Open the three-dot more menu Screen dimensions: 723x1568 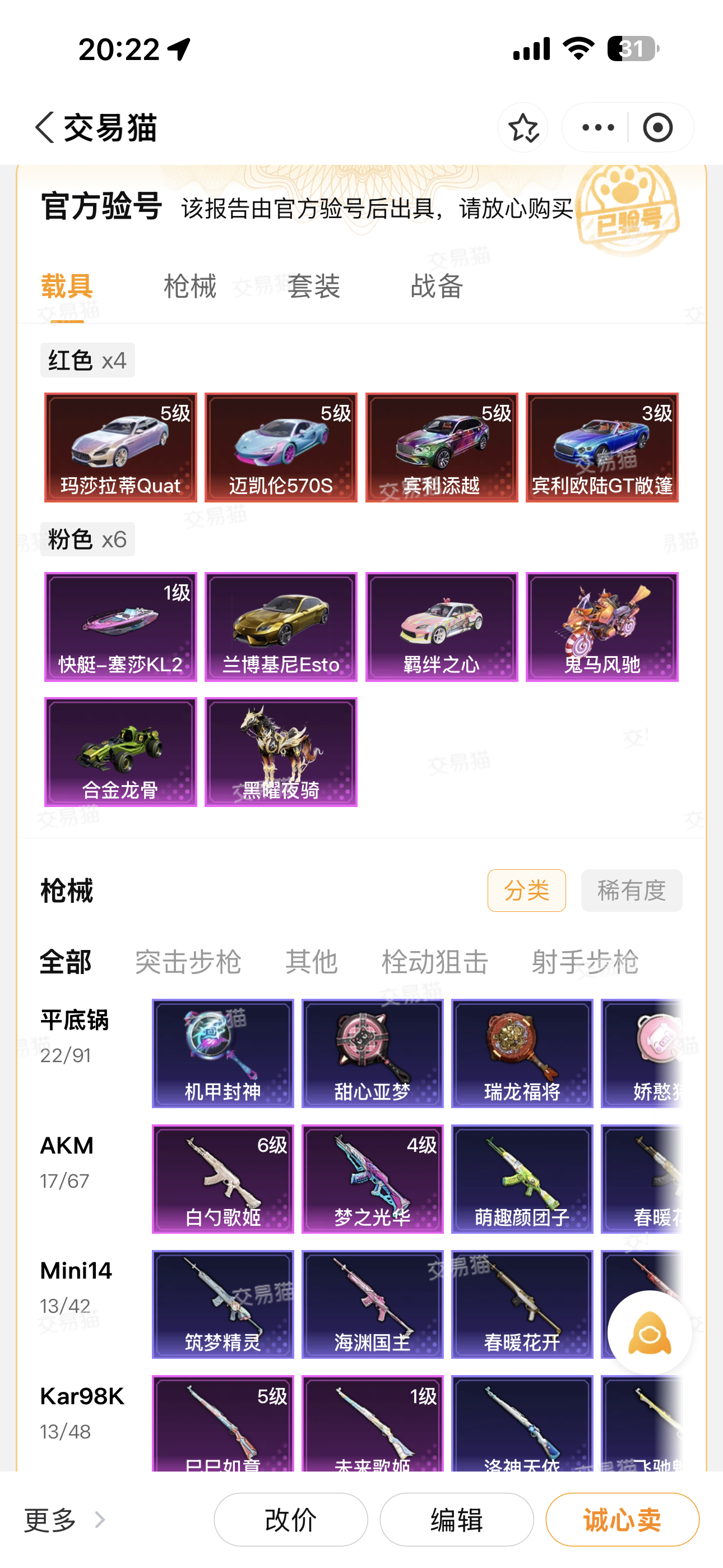(x=597, y=127)
